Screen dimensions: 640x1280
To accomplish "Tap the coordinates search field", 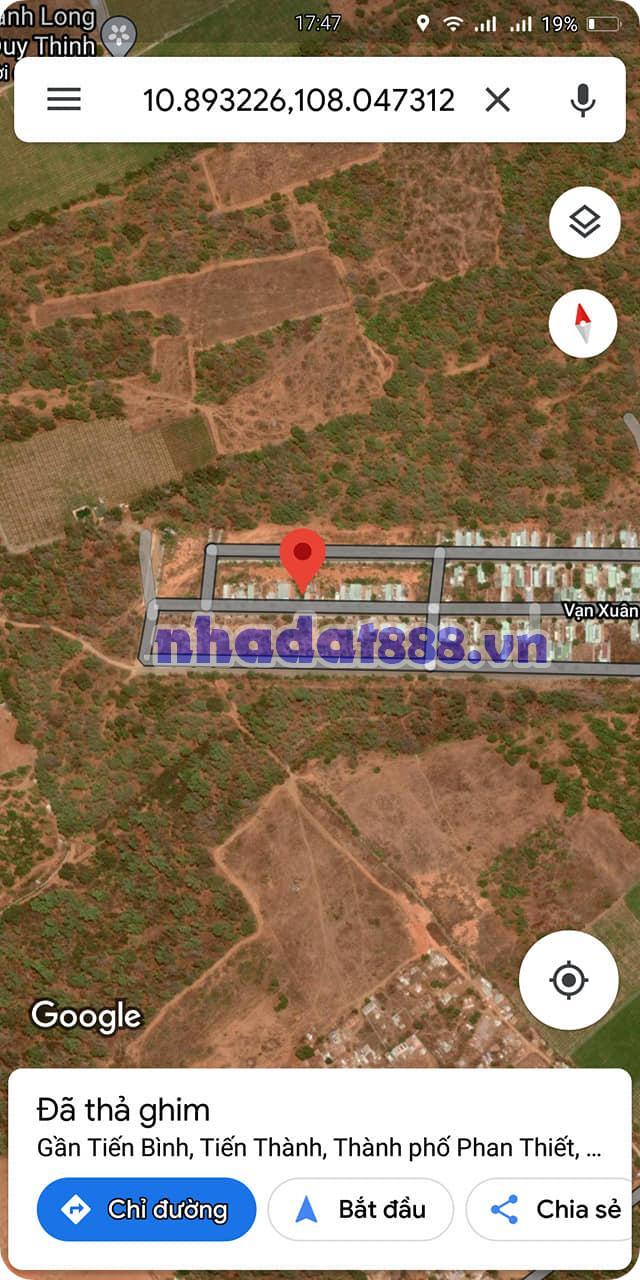I will [298, 99].
